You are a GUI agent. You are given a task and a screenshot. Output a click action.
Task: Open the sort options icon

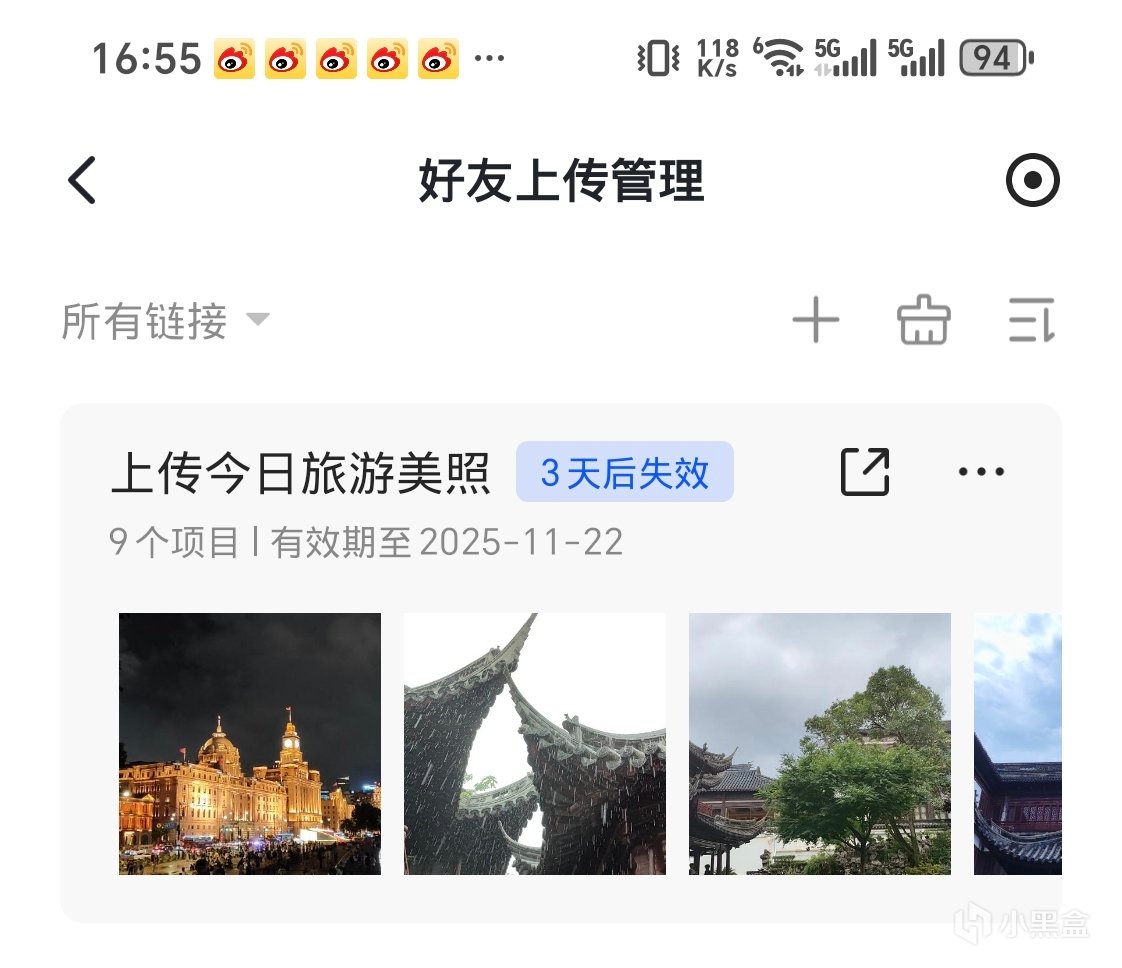pyautogui.click(x=1030, y=322)
